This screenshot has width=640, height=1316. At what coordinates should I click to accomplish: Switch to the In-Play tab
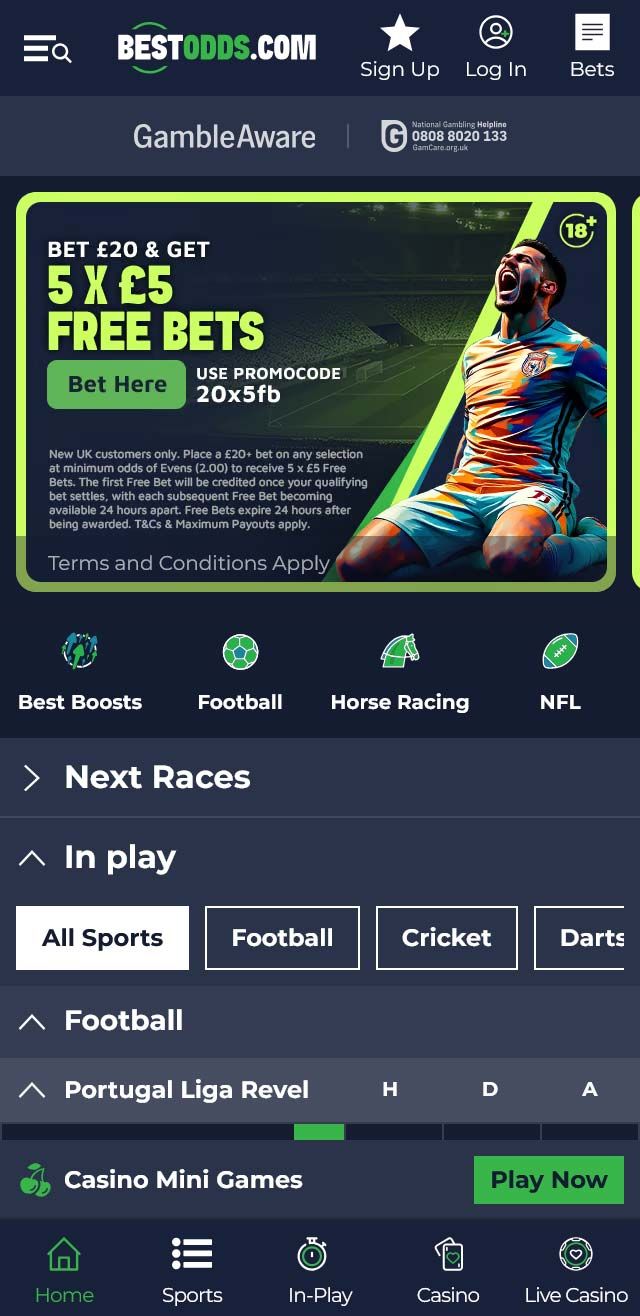(x=320, y=1269)
